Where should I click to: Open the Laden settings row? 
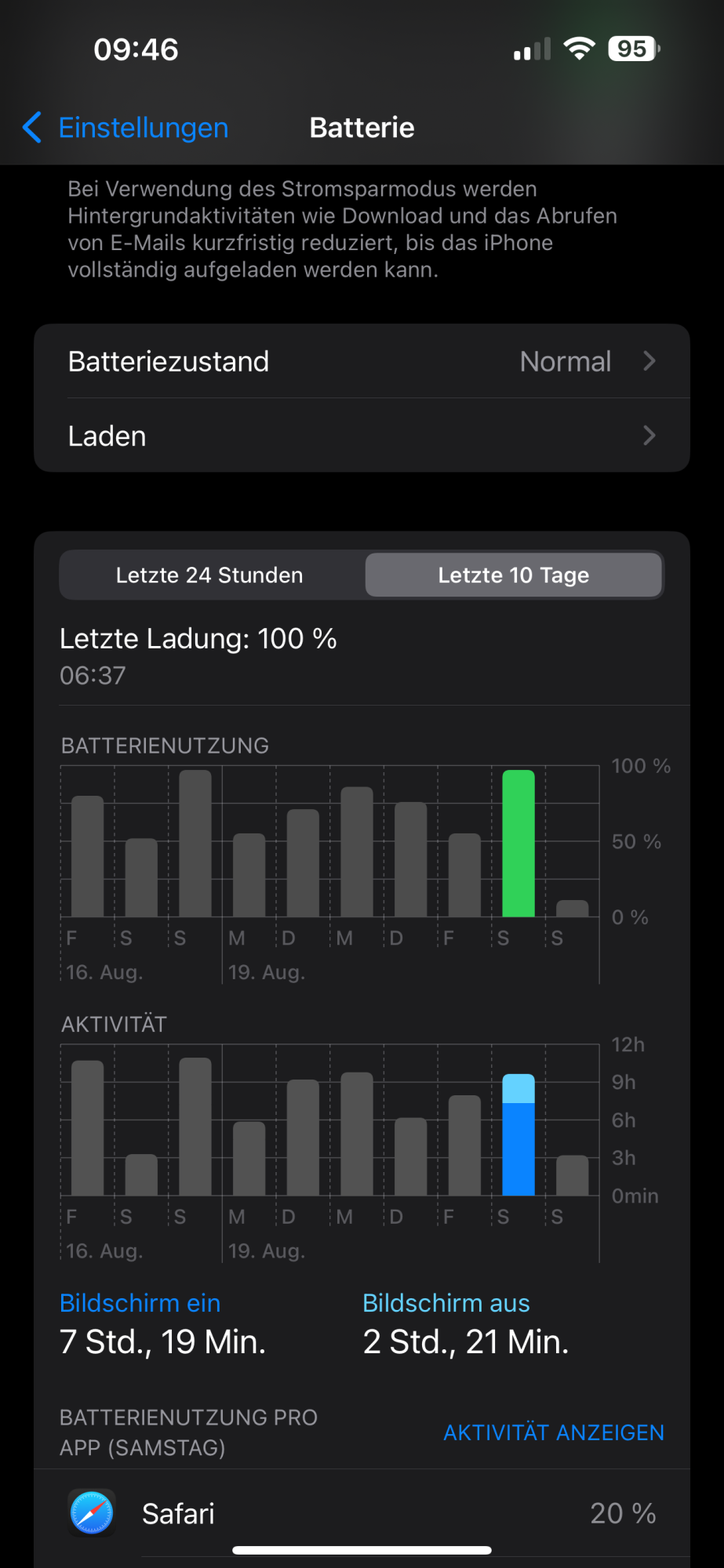(362, 436)
